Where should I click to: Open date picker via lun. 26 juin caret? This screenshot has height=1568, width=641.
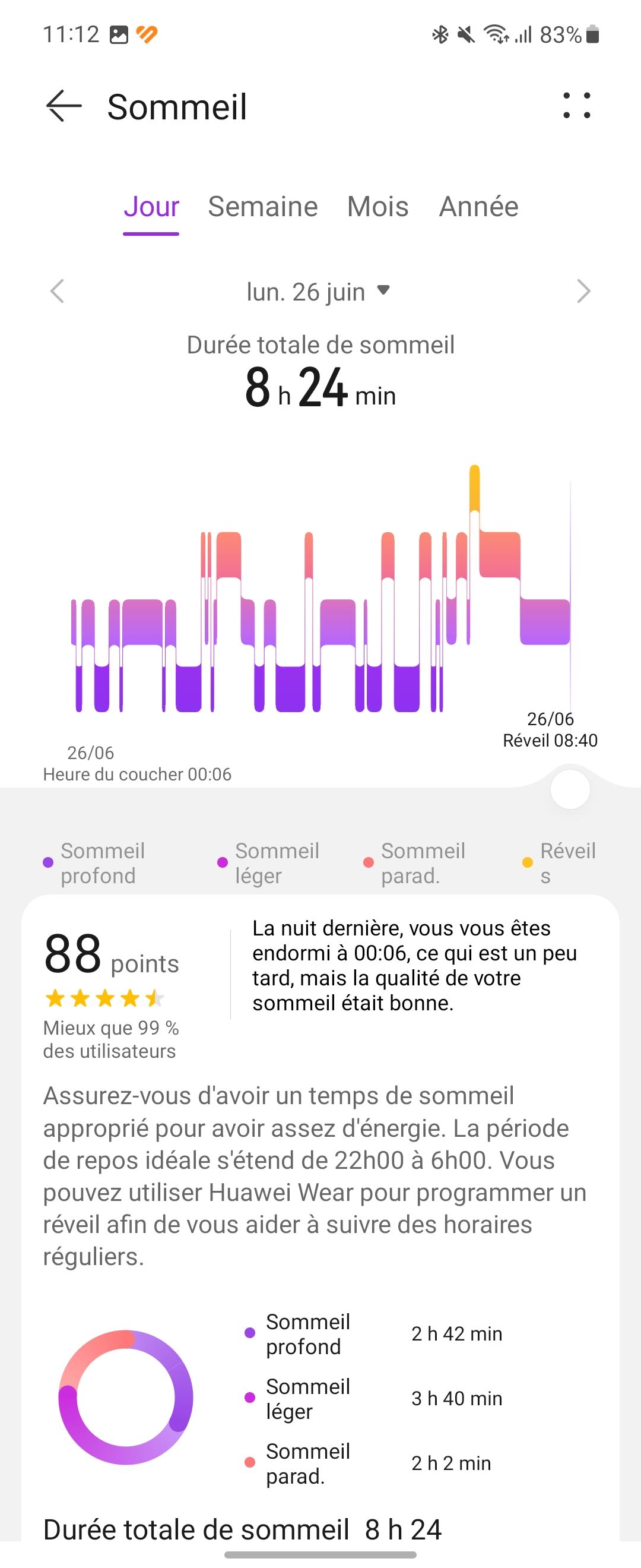(385, 292)
